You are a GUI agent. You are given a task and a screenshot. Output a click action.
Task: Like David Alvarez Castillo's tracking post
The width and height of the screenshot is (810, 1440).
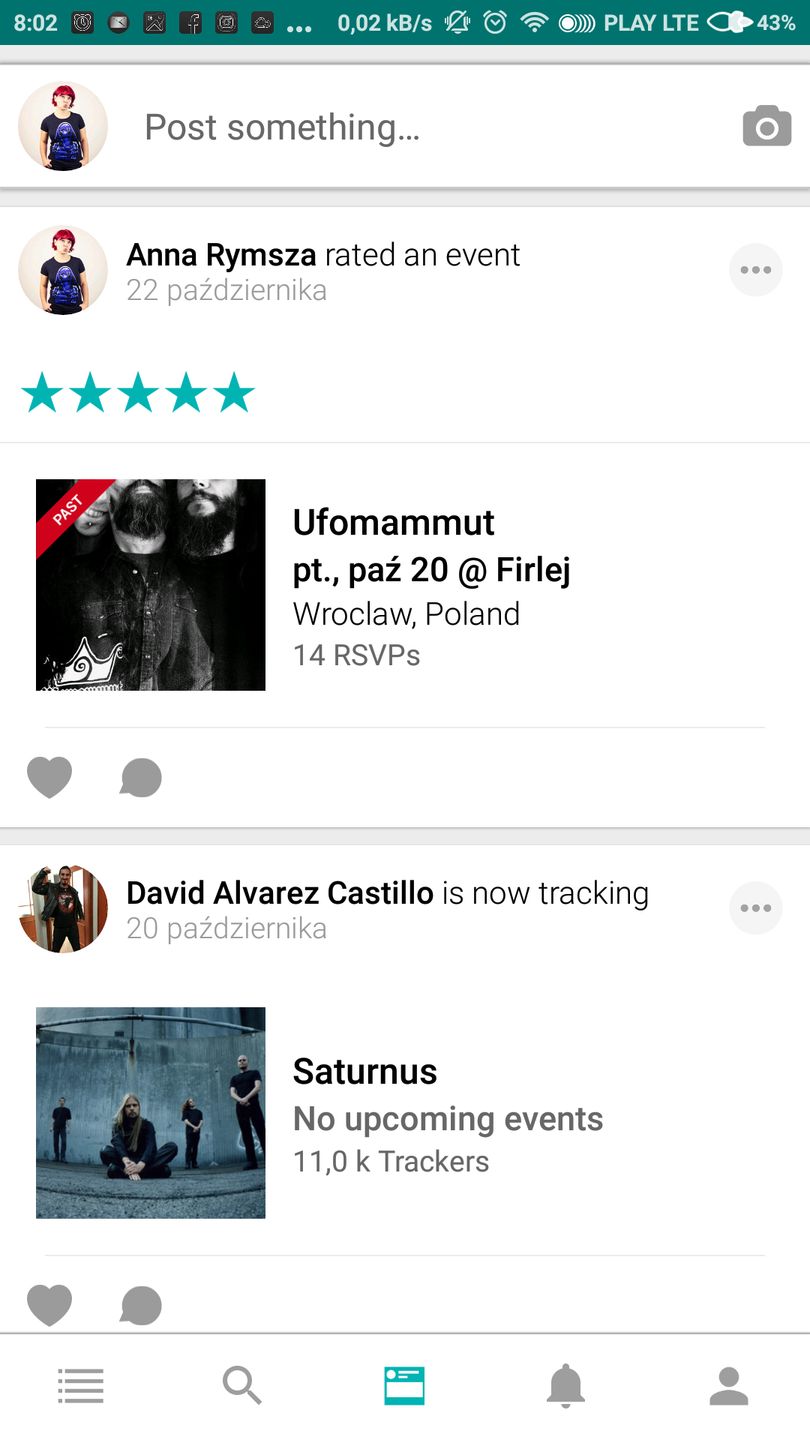coord(49,1305)
